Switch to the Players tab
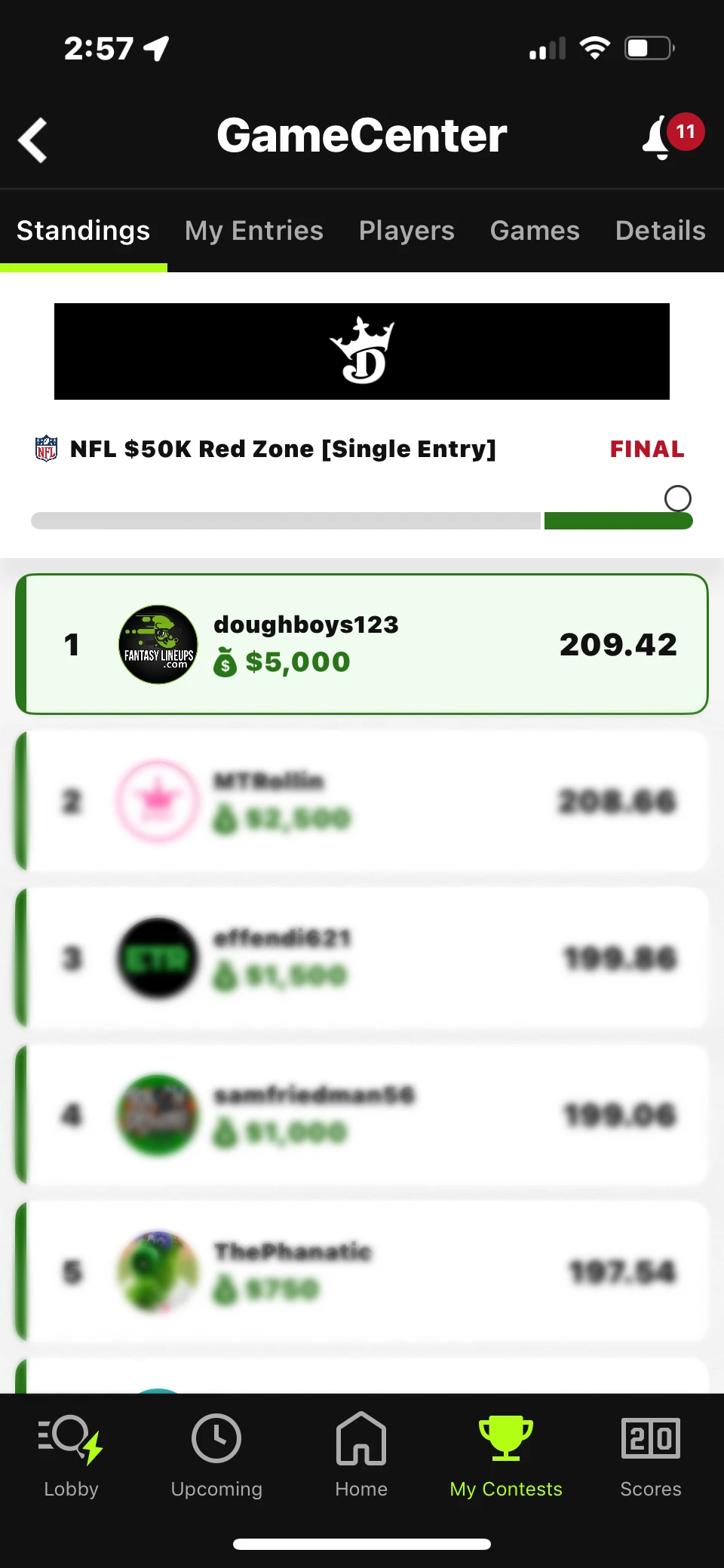The image size is (724, 1568). pyautogui.click(x=406, y=231)
